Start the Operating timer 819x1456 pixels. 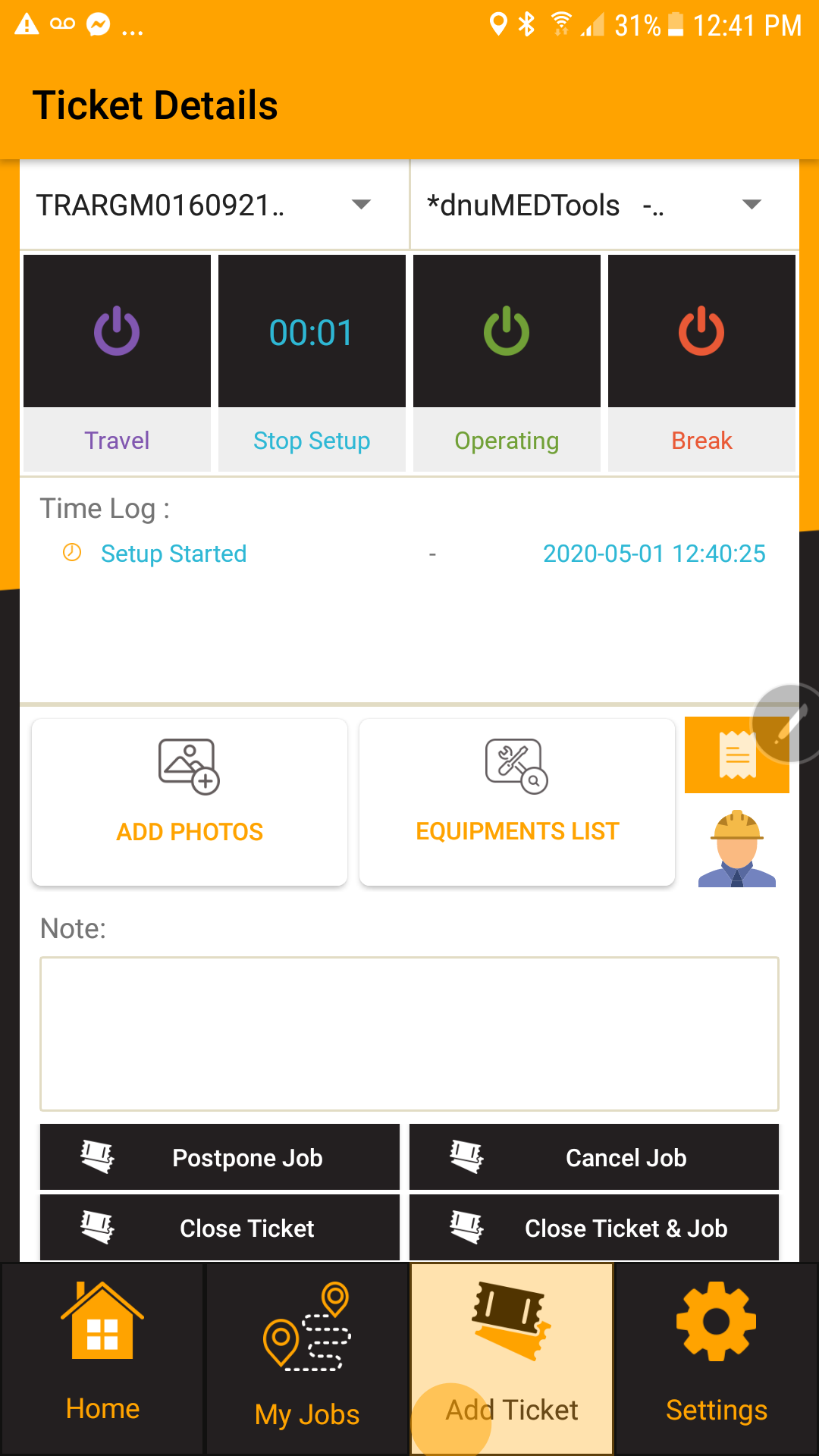[507, 362]
